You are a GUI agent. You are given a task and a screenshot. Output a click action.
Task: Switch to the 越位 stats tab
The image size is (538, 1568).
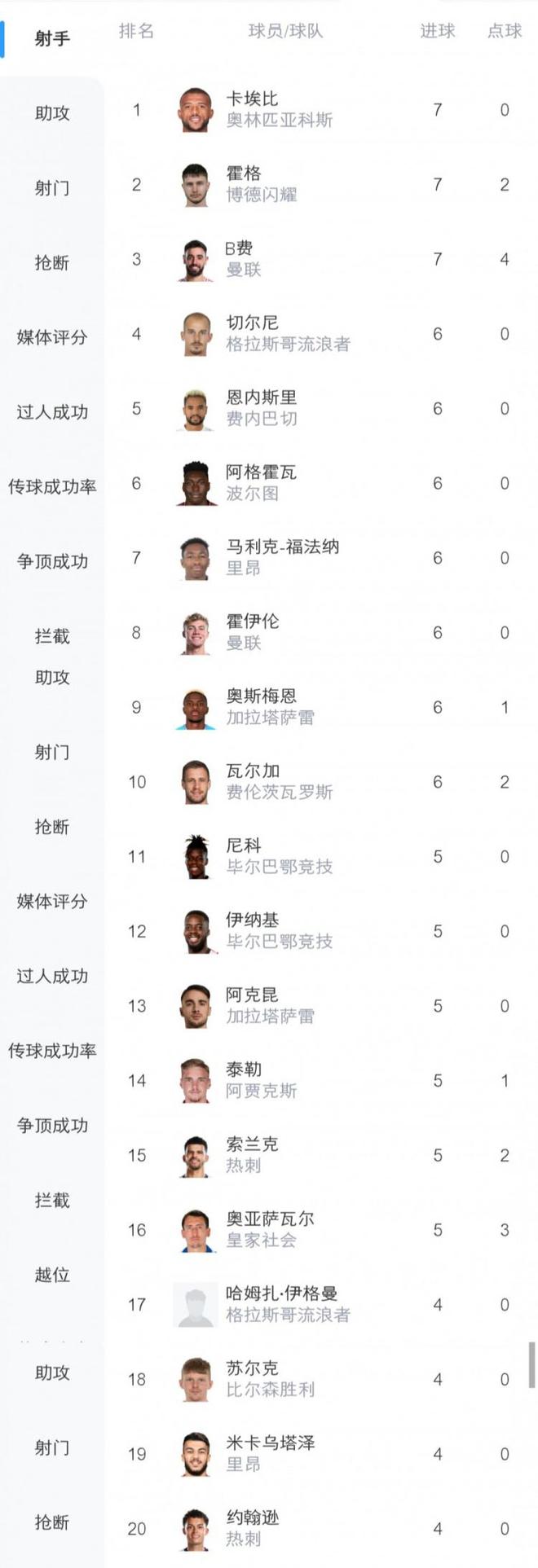pyautogui.click(x=52, y=1275)
